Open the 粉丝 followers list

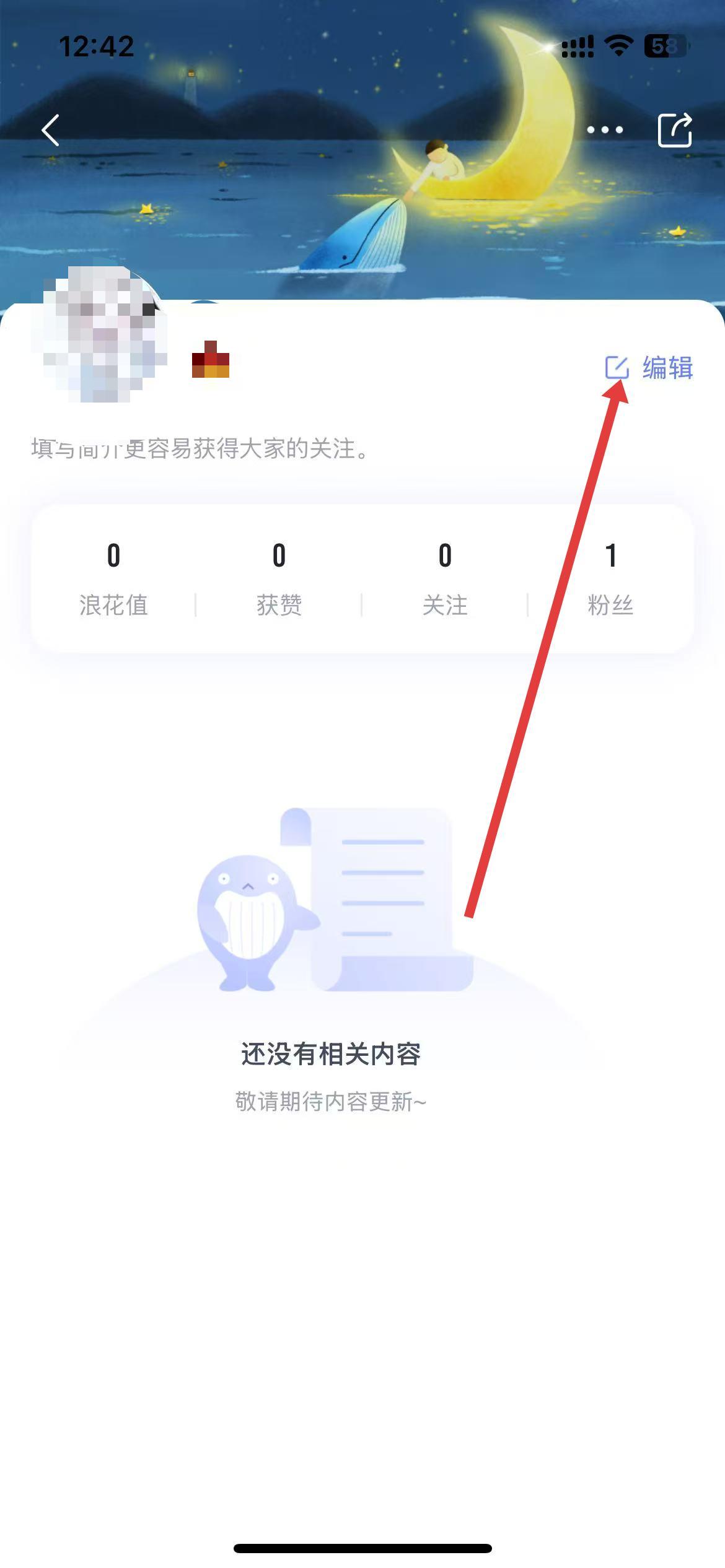(x=610, y=579)
